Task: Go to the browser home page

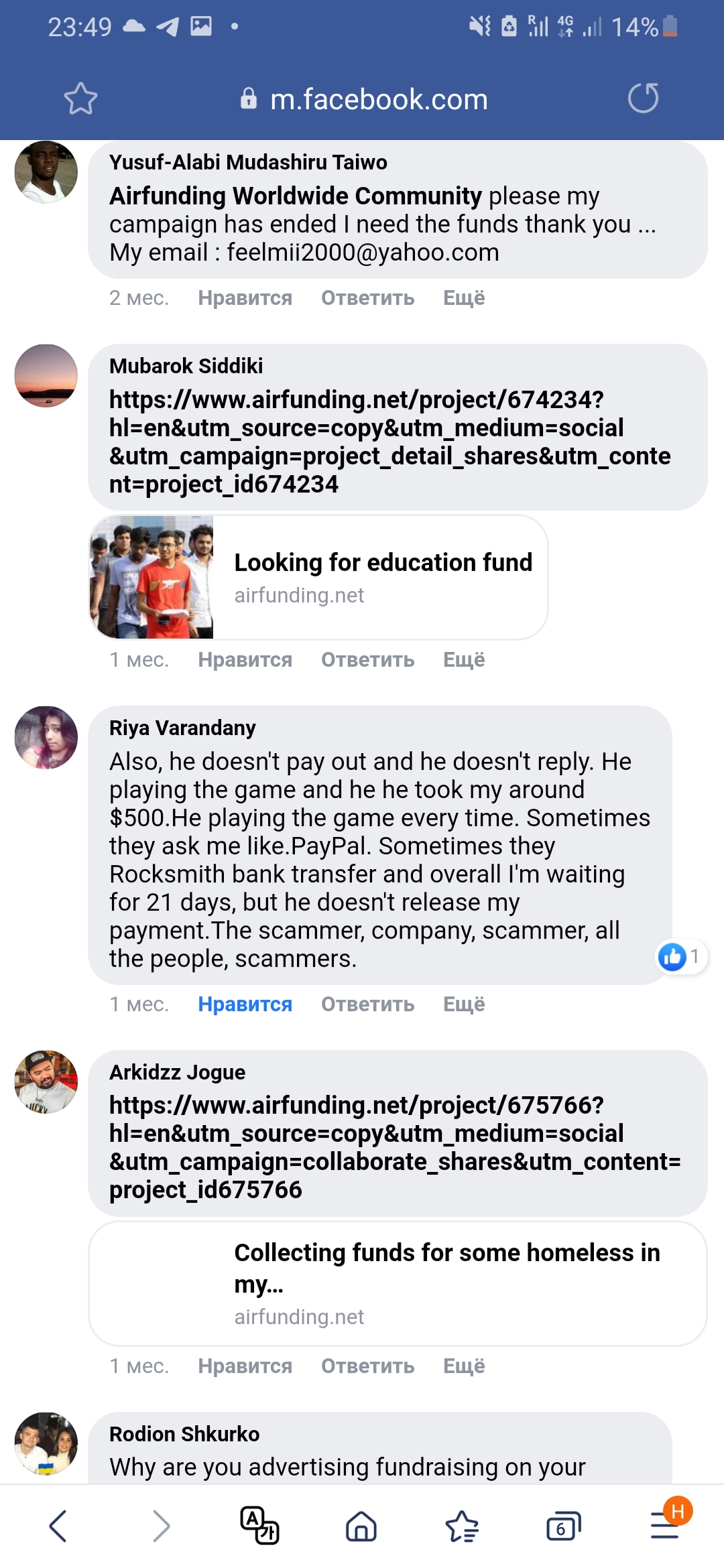Action: 361,1526
